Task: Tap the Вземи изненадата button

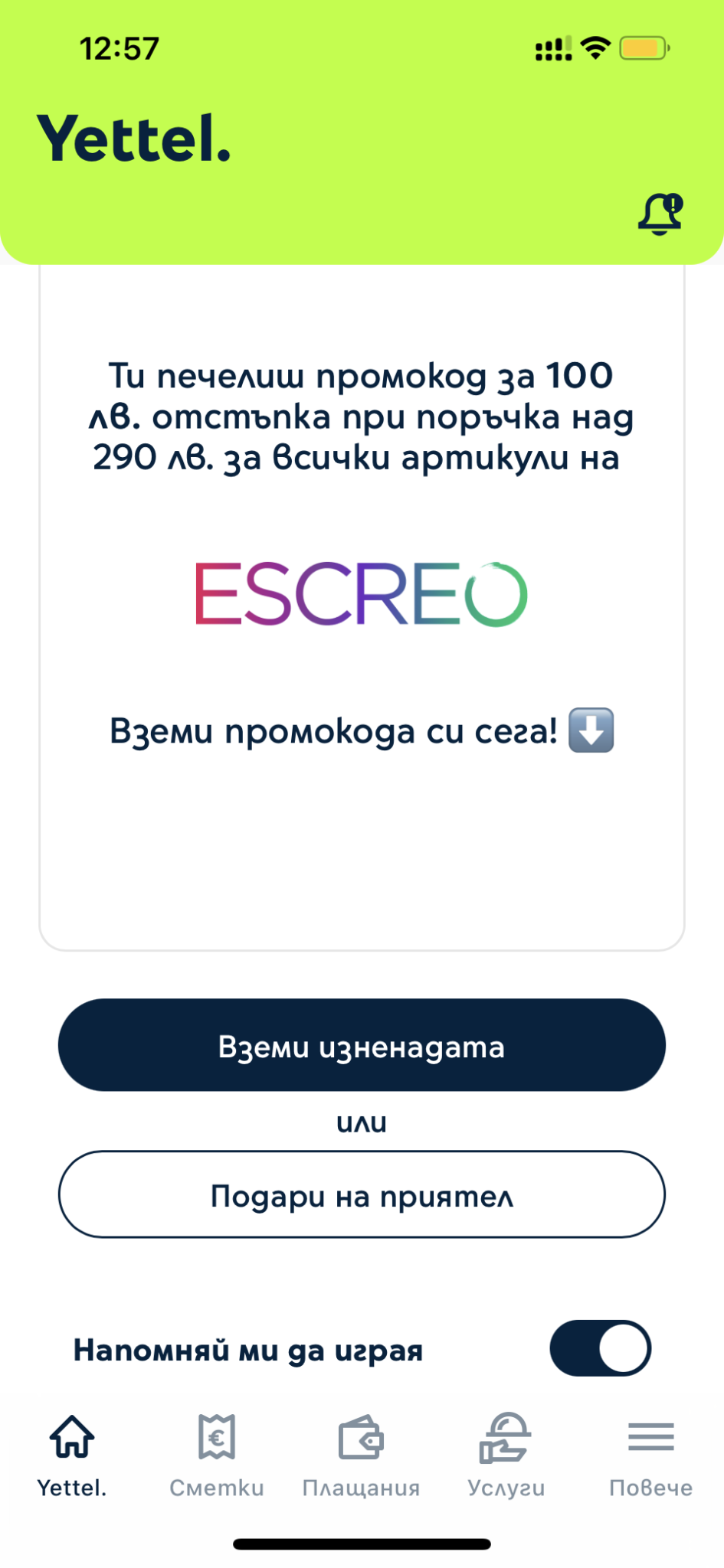Action: [362, 1045]
